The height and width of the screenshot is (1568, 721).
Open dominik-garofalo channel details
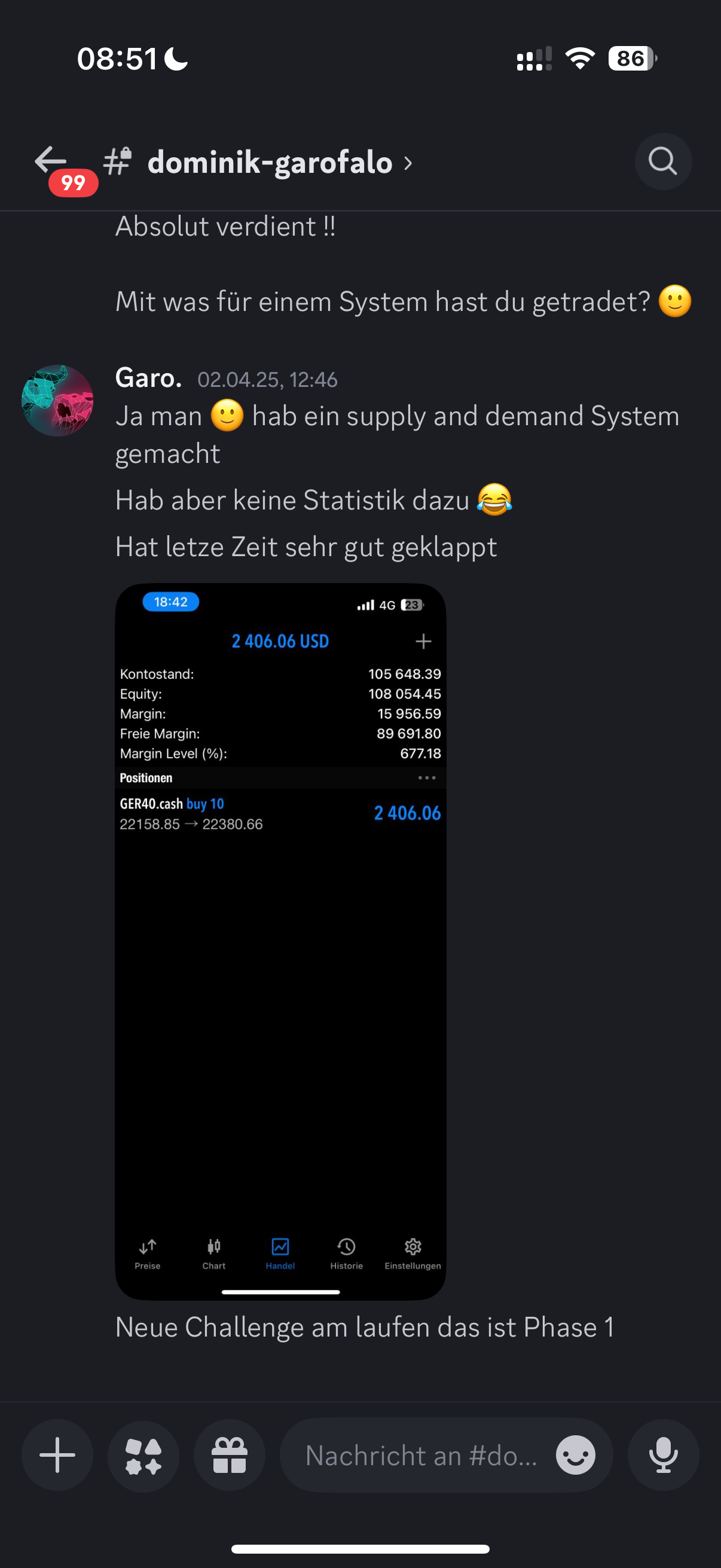270,163
